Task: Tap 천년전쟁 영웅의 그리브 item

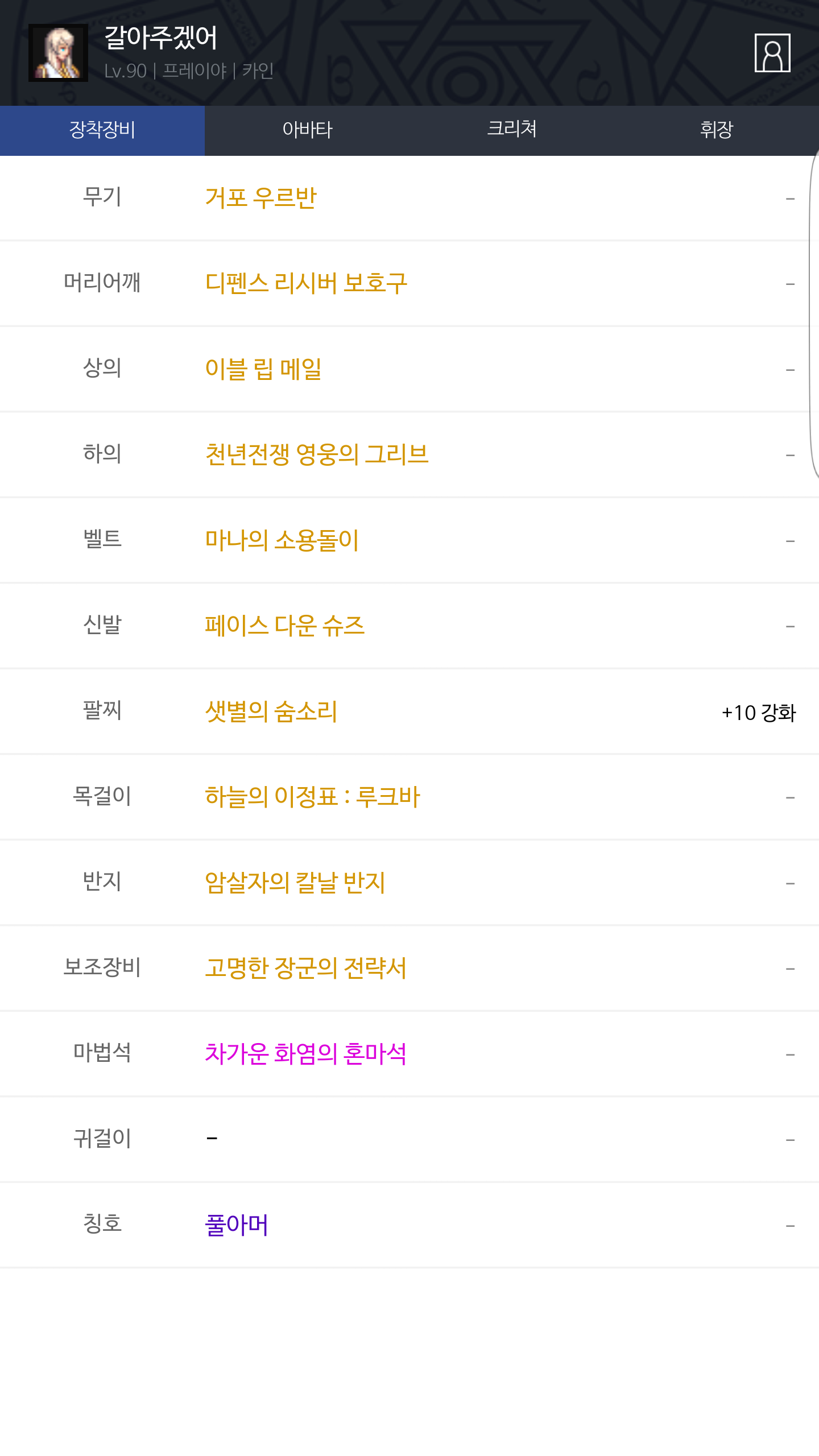Action: (x=317, y=454)
